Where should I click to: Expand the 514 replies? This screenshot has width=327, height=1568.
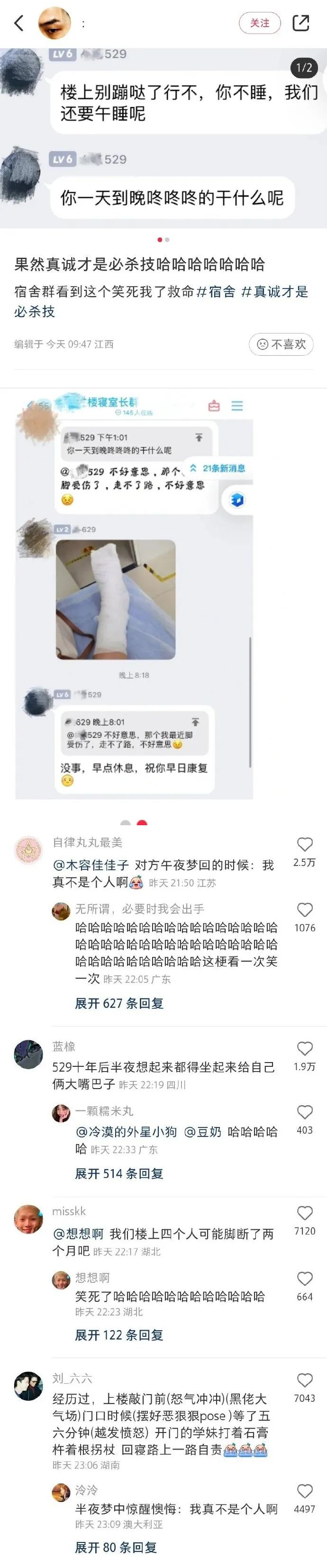(x=119, y=1173)
